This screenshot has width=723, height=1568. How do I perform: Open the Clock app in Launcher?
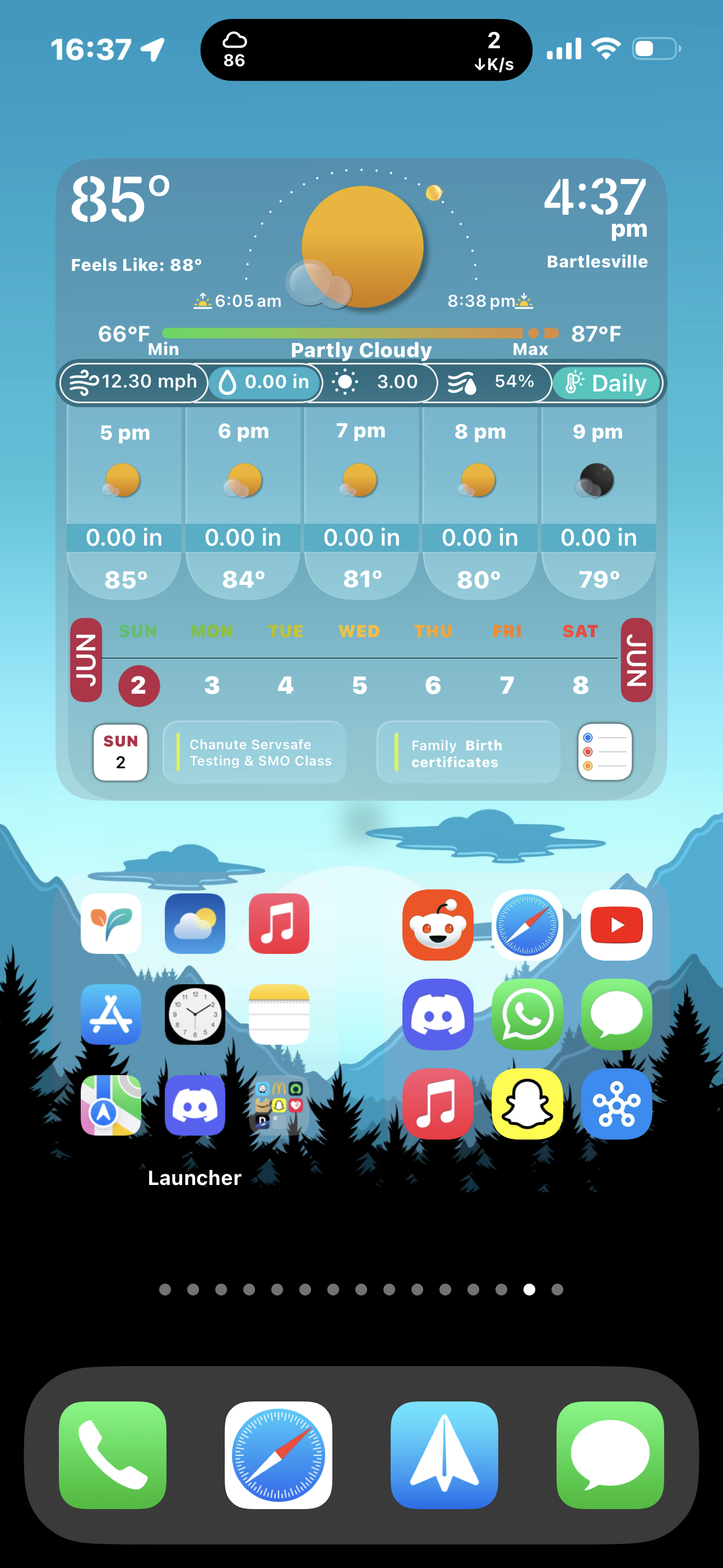point(194,1014)
